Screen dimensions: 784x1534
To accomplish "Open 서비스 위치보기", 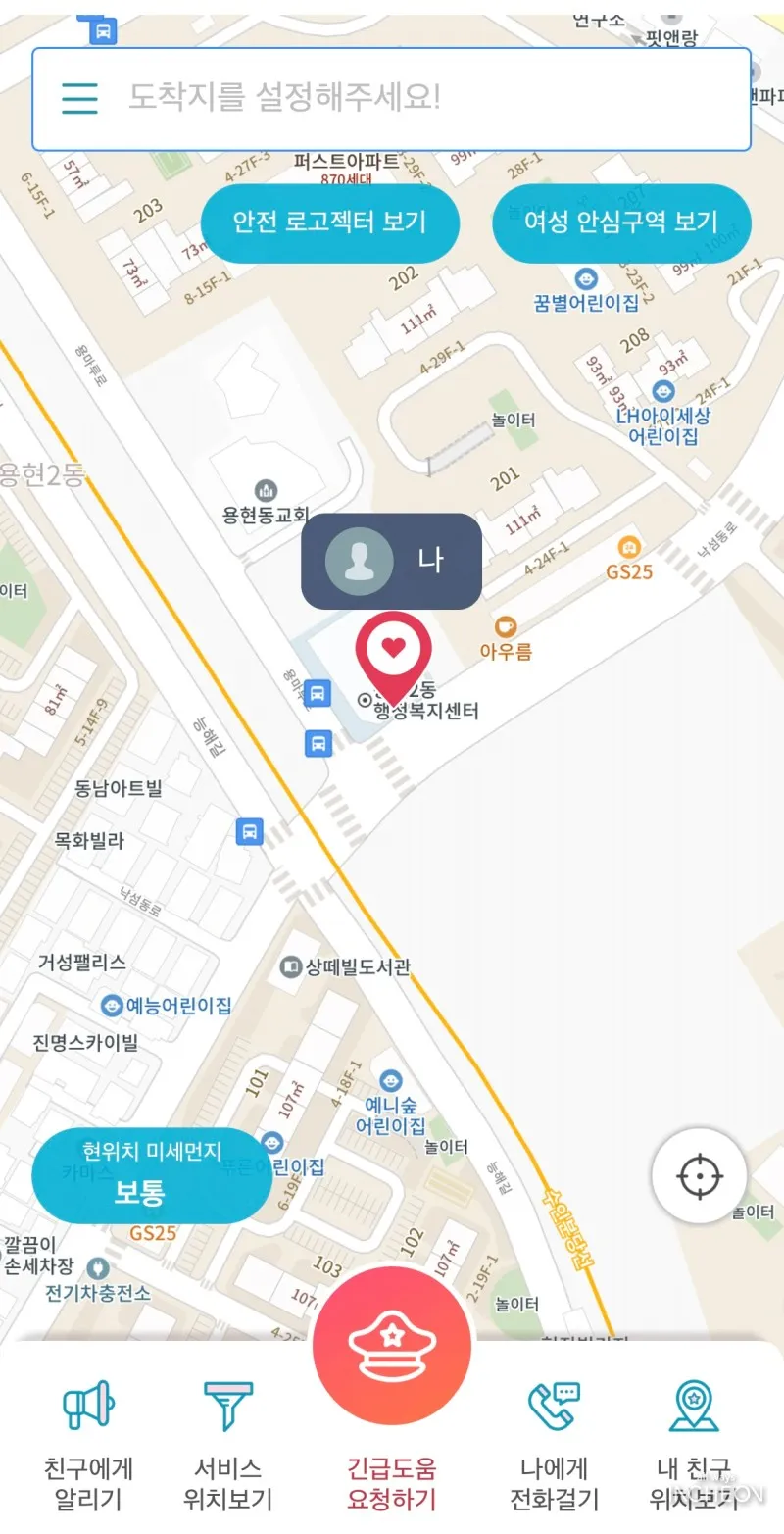I will click(x=227, y=1446).
